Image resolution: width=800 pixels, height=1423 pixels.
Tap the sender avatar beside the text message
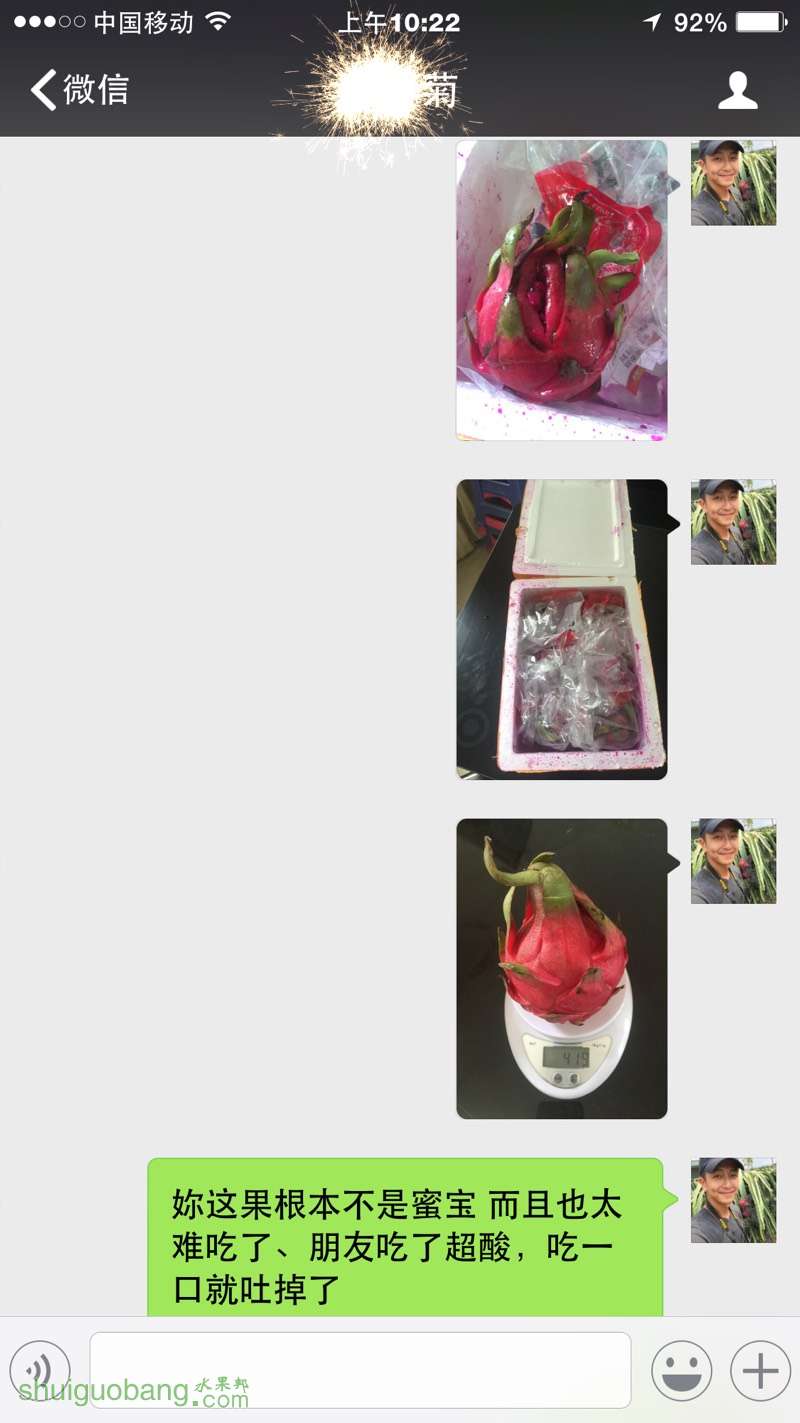(733, 1200)
